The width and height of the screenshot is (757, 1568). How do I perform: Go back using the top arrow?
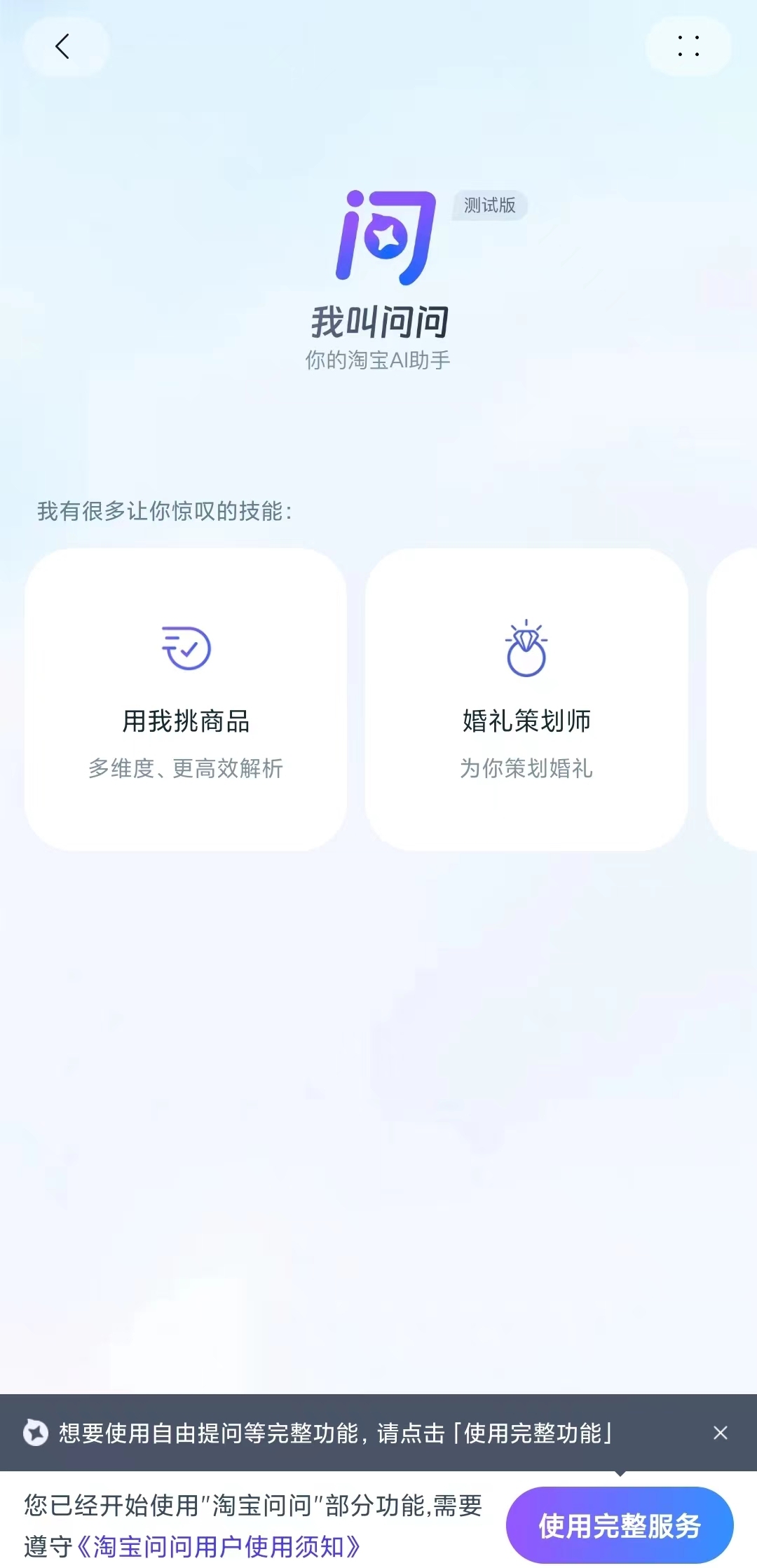63,47
